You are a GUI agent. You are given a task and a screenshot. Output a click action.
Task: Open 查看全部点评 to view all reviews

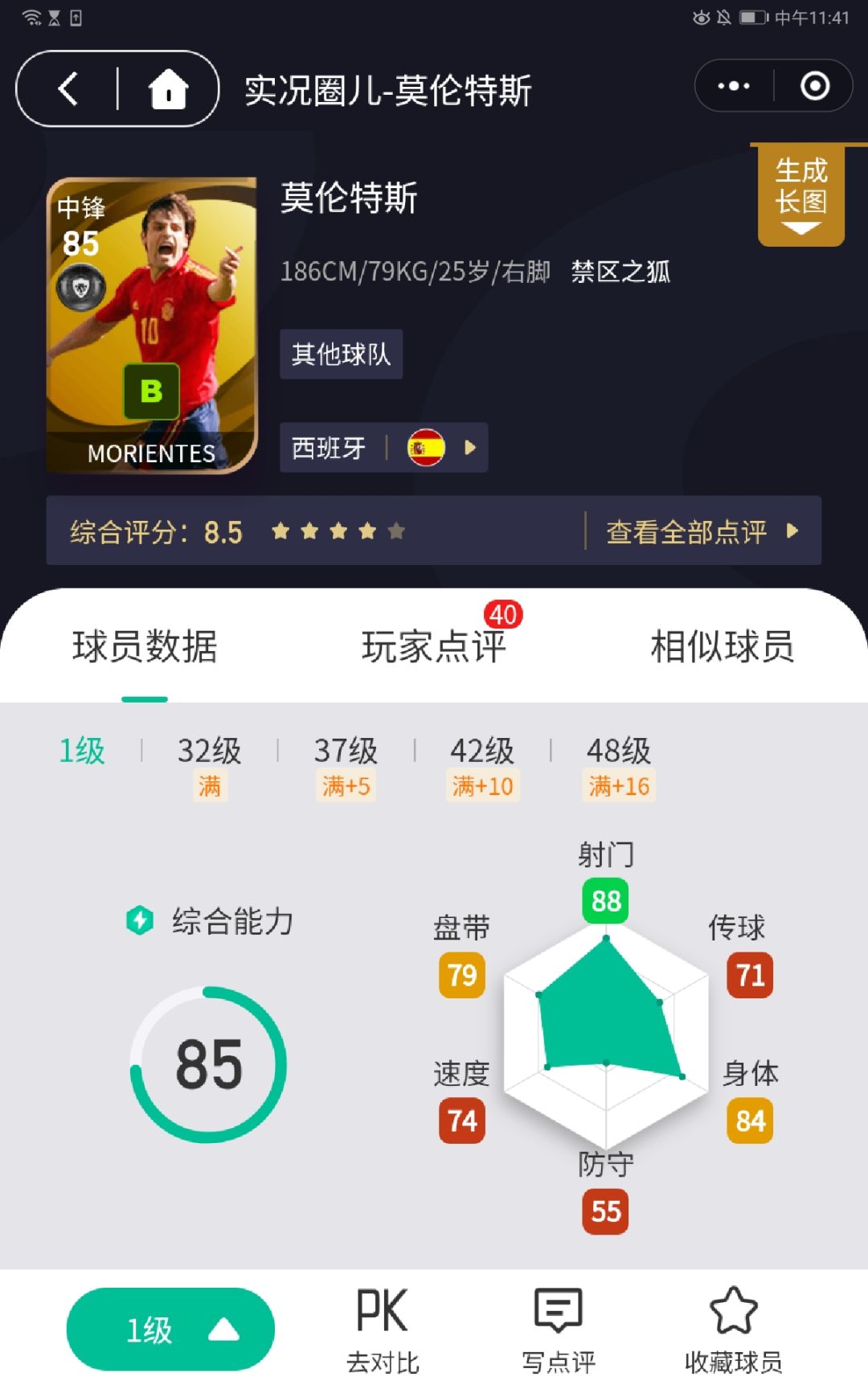coord(687,531)
